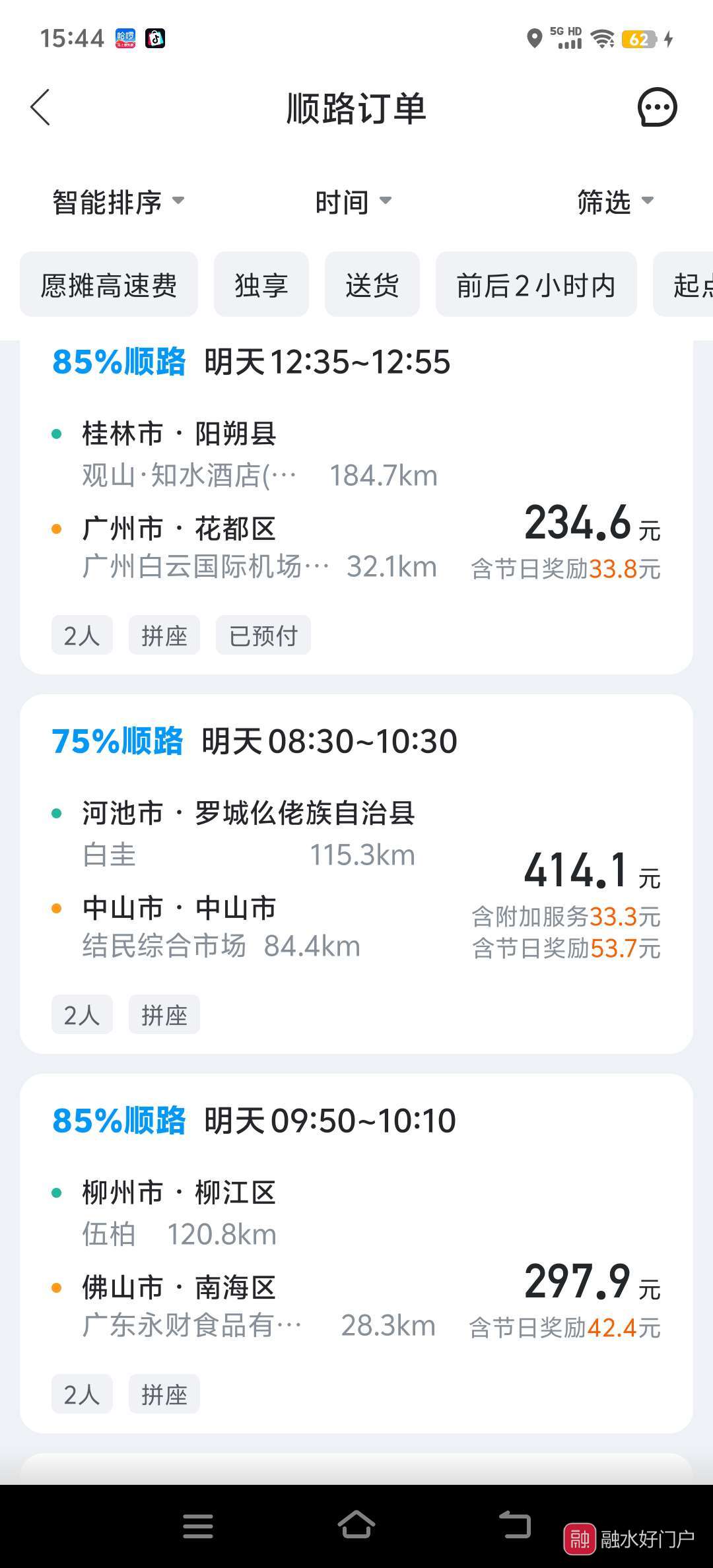The width and height of the screenshot is (713, 1568).
Task: Go back from 顺路订单 page
Action: [x=41, y=108]
